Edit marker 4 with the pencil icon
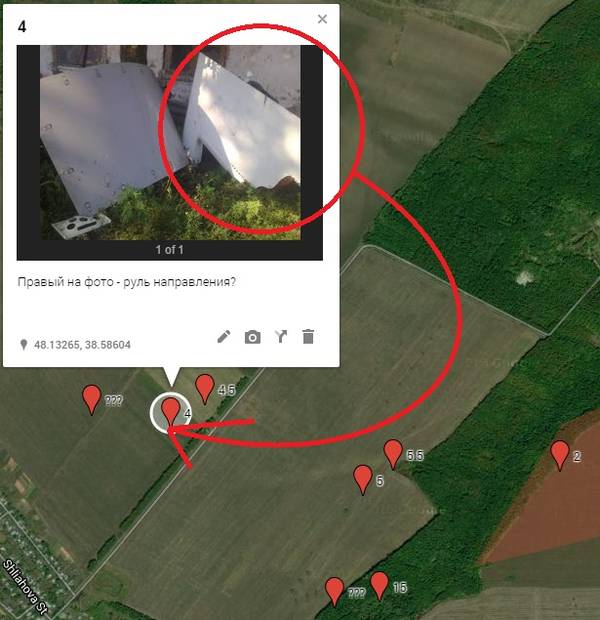Viewport: 600px width, 620px height. point(224,337)
